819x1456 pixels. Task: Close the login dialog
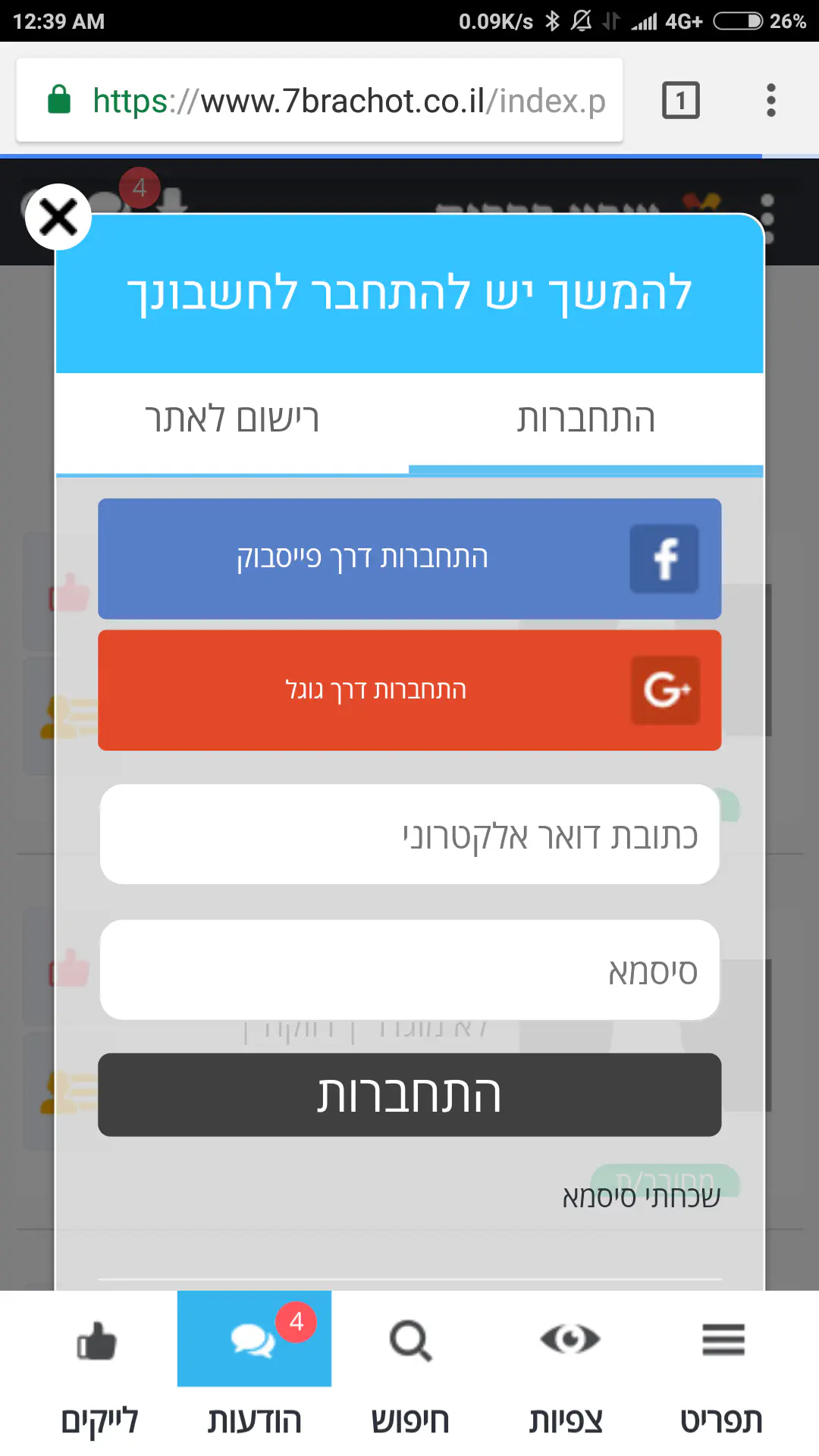pos(58,218)
